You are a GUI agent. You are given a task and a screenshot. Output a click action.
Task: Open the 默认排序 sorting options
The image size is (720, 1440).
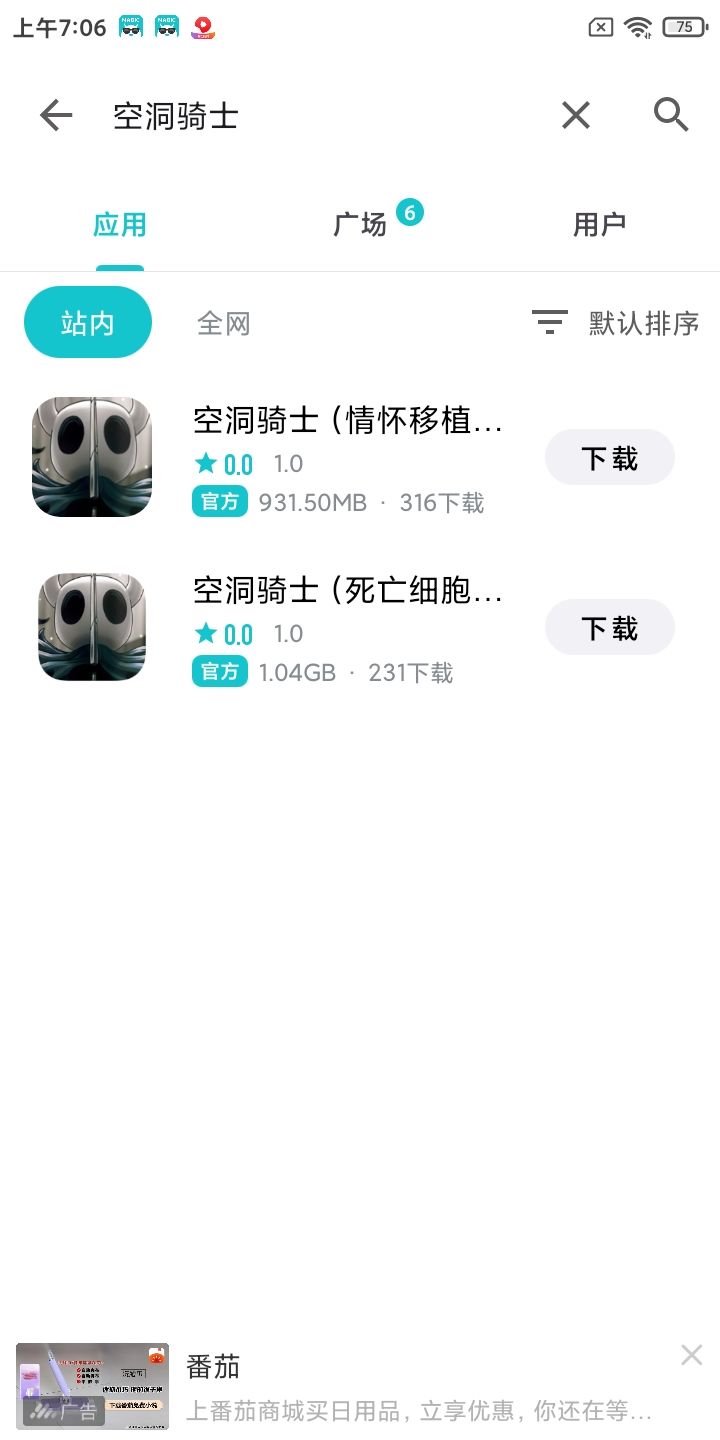pyautogui.click(x=616, y=323)
